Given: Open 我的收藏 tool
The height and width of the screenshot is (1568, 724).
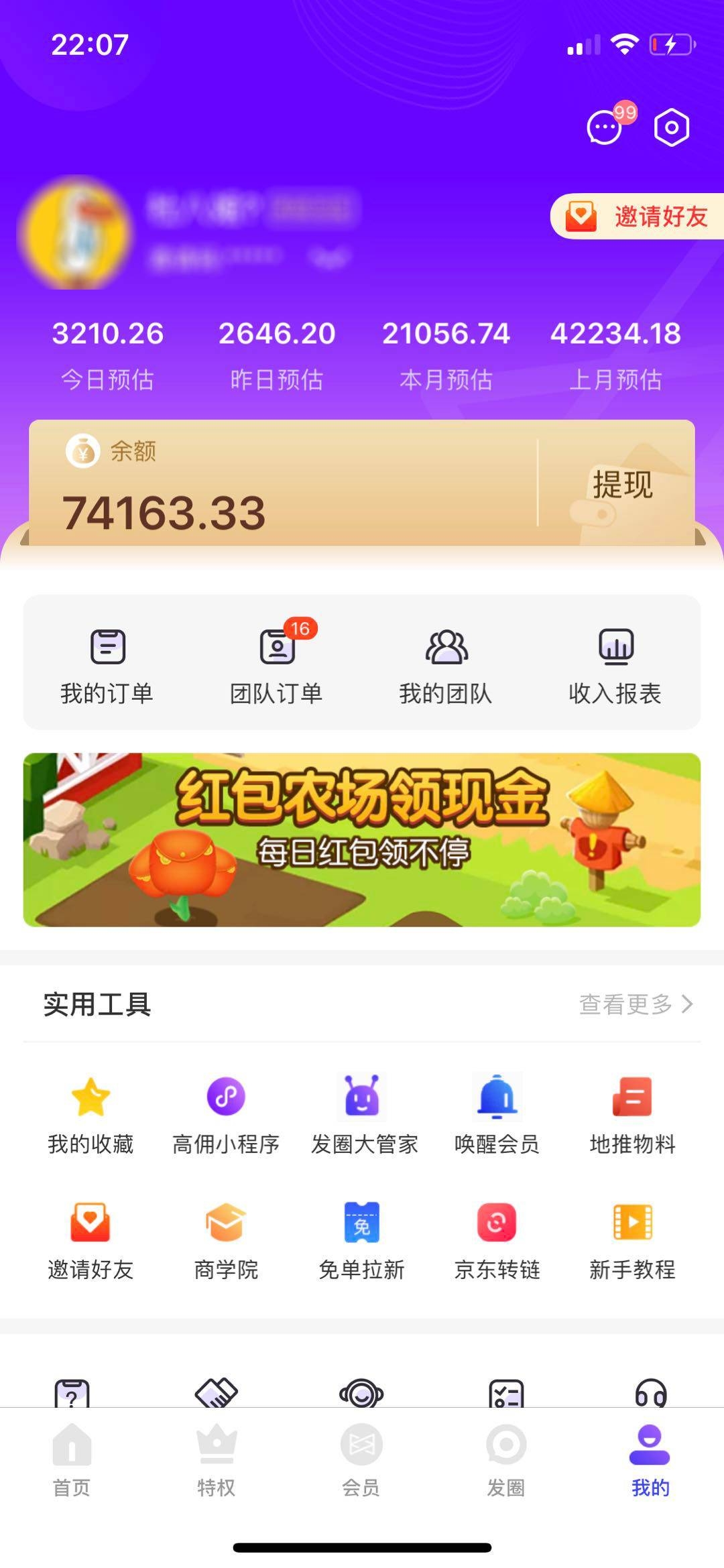Looking at the screenshot, I should click(90, 1115).
